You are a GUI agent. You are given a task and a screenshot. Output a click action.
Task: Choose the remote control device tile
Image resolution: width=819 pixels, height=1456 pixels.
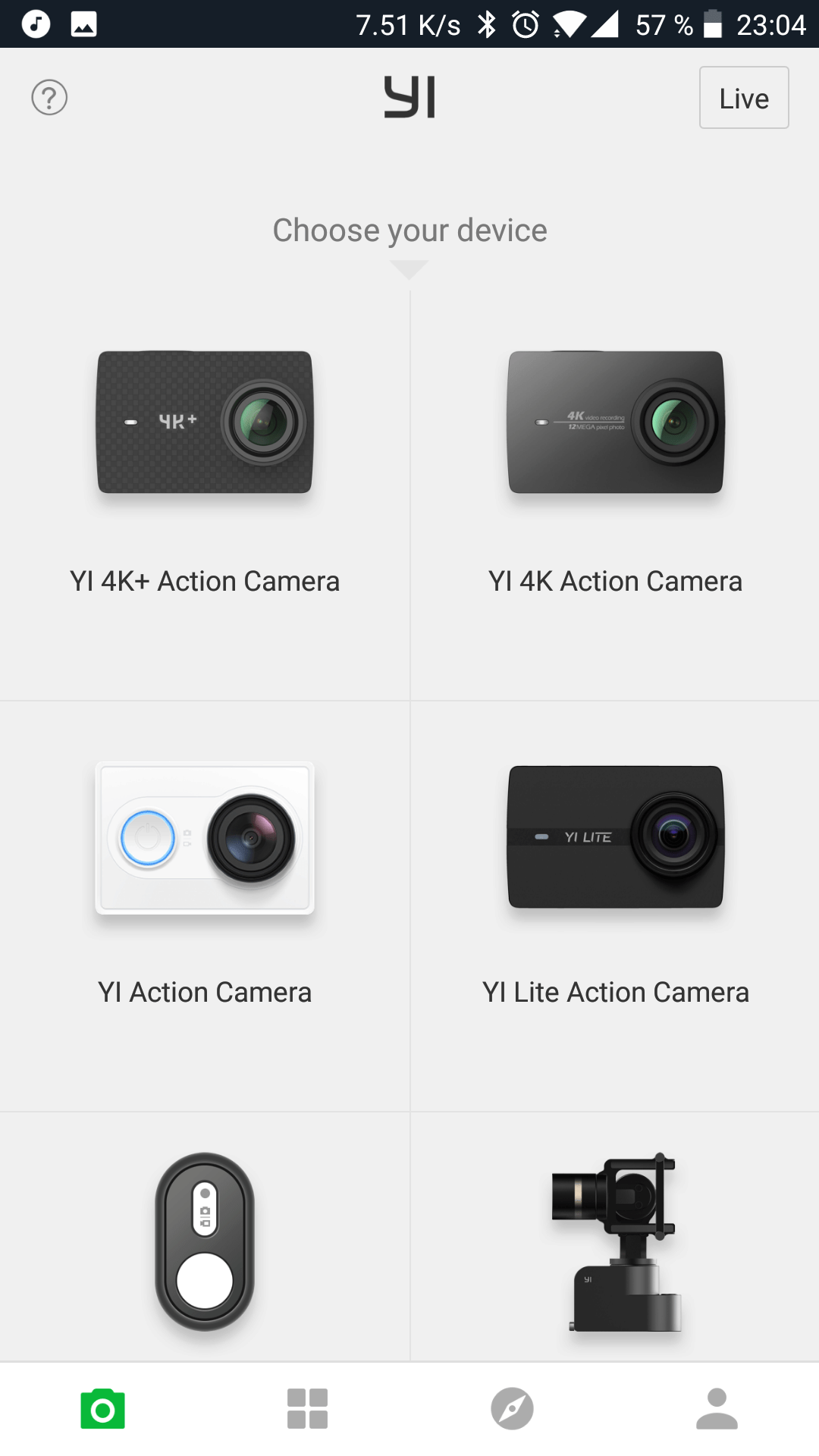pos(205,1238)
